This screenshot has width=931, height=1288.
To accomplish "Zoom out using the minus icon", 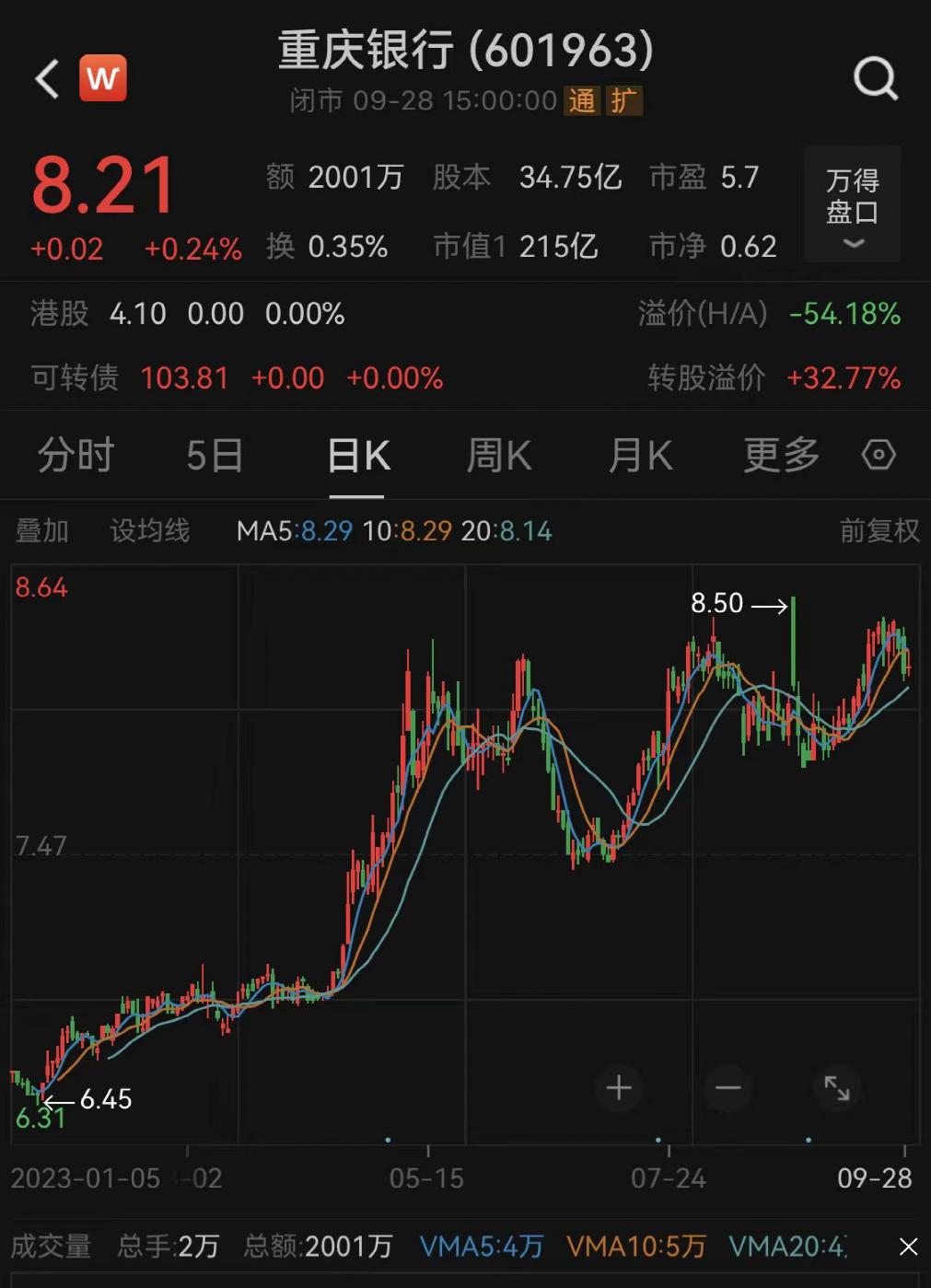I will pos(727,1088).
